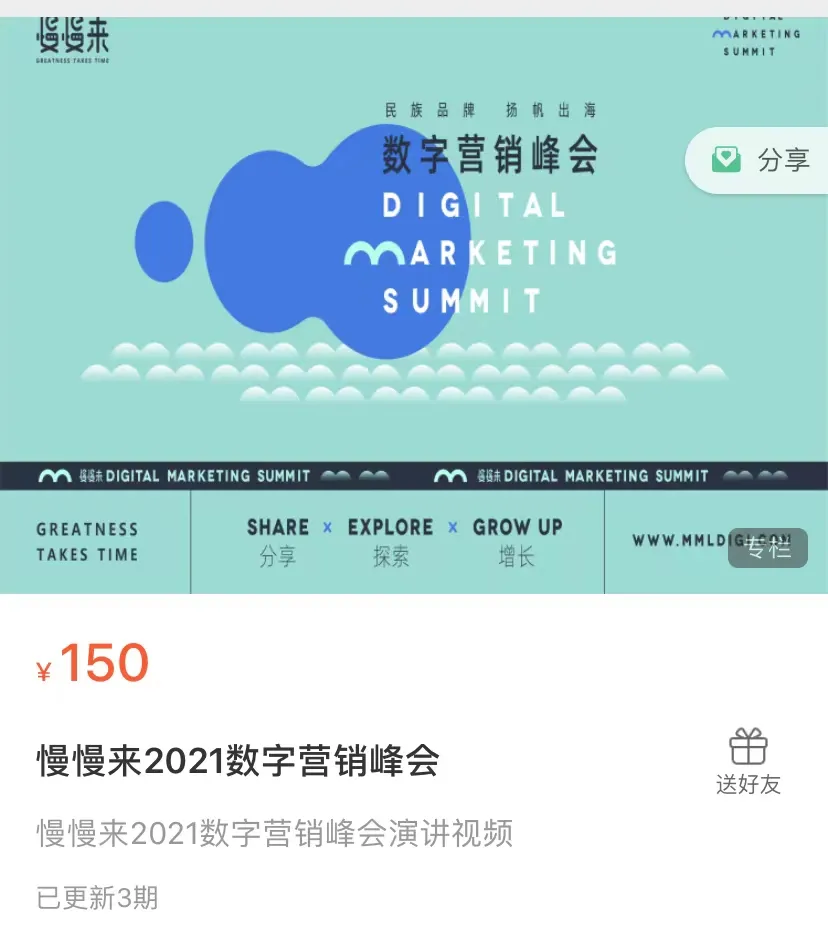Tap the green heart-envelope share icon
828x949 pixels.
(728, 158)
